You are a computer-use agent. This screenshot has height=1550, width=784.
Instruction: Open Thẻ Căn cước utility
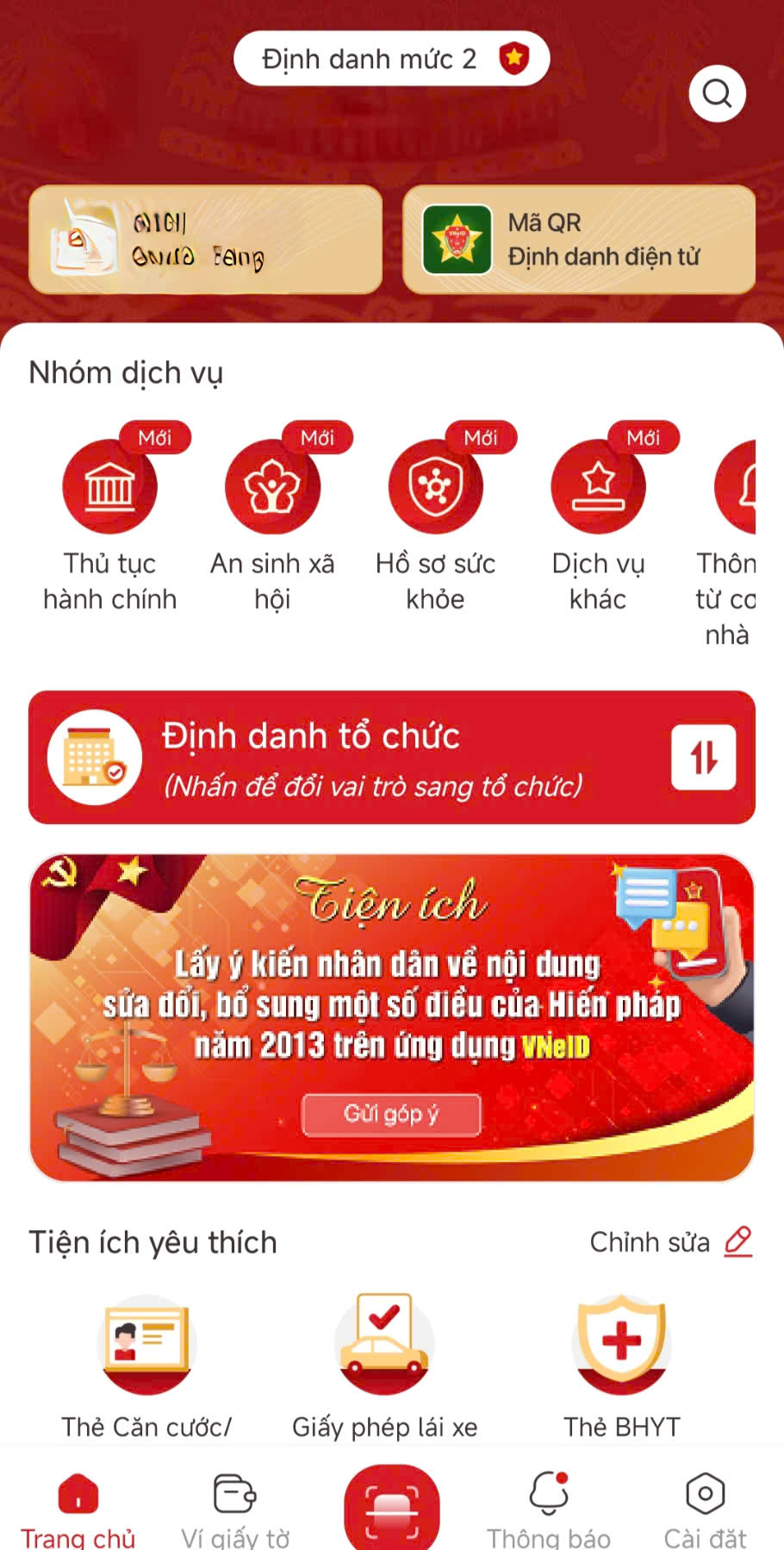click(146, 1343)
